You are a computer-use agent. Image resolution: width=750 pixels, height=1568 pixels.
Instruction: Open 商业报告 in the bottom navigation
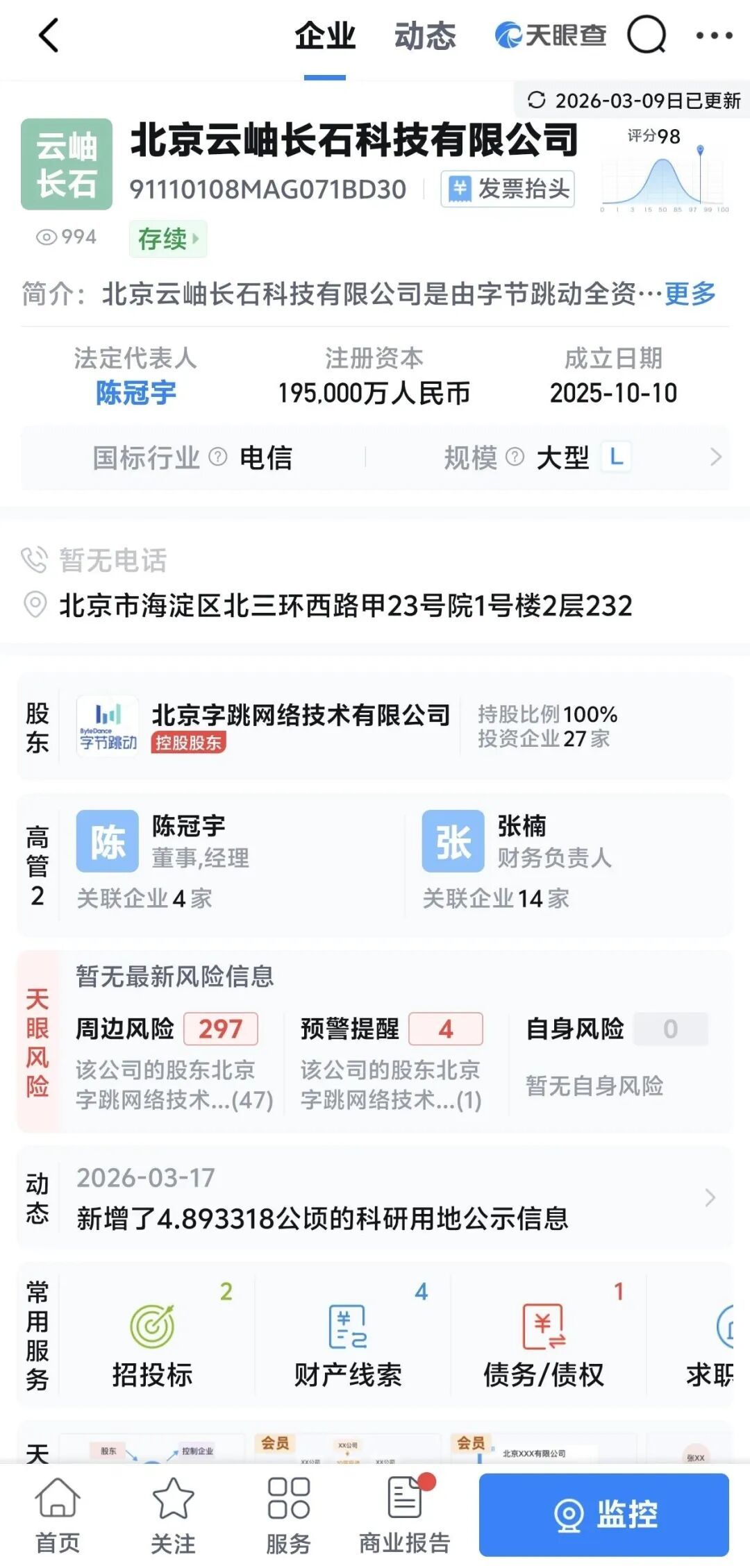coord(403,1513)
